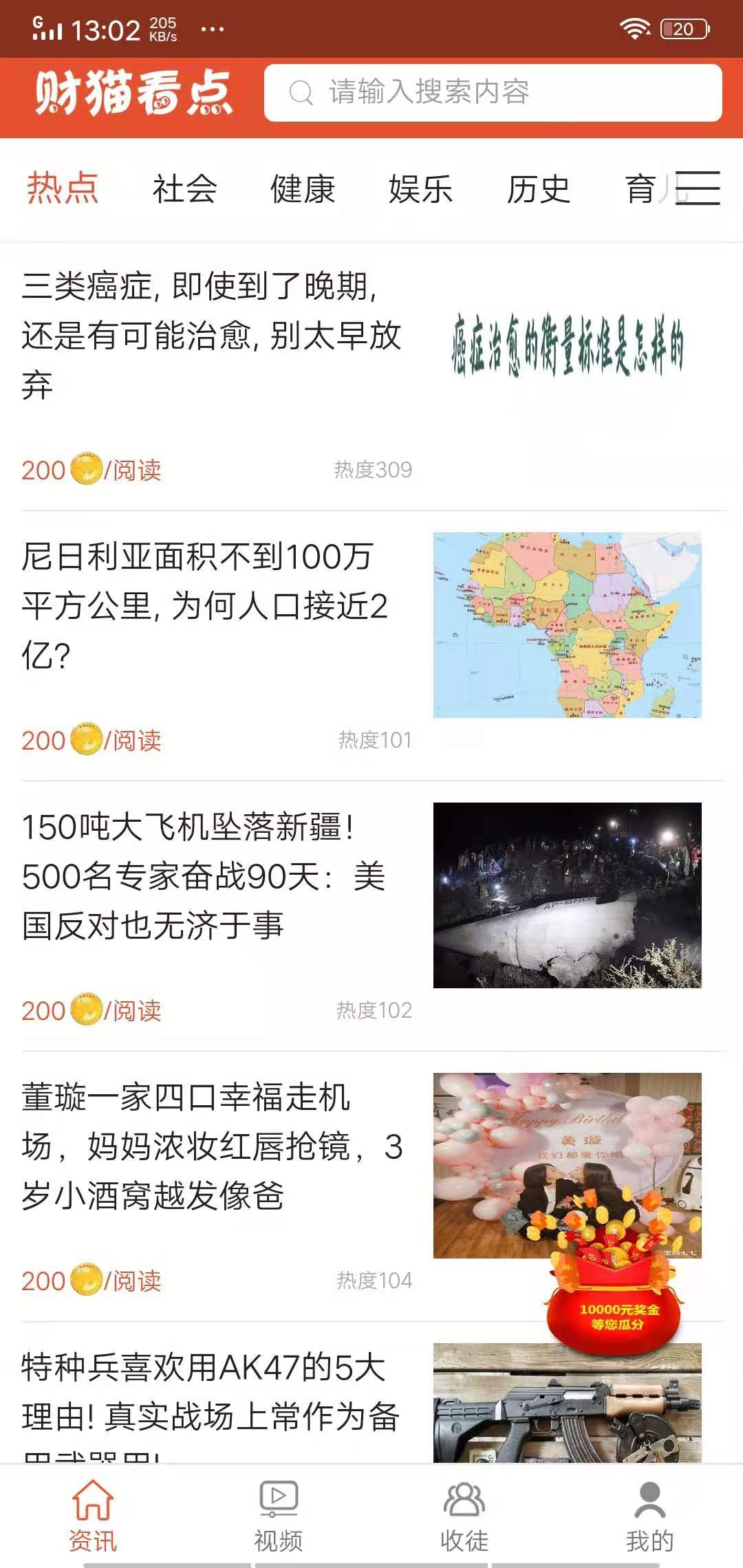Tap the 热点 category tab

pos(63,189)
